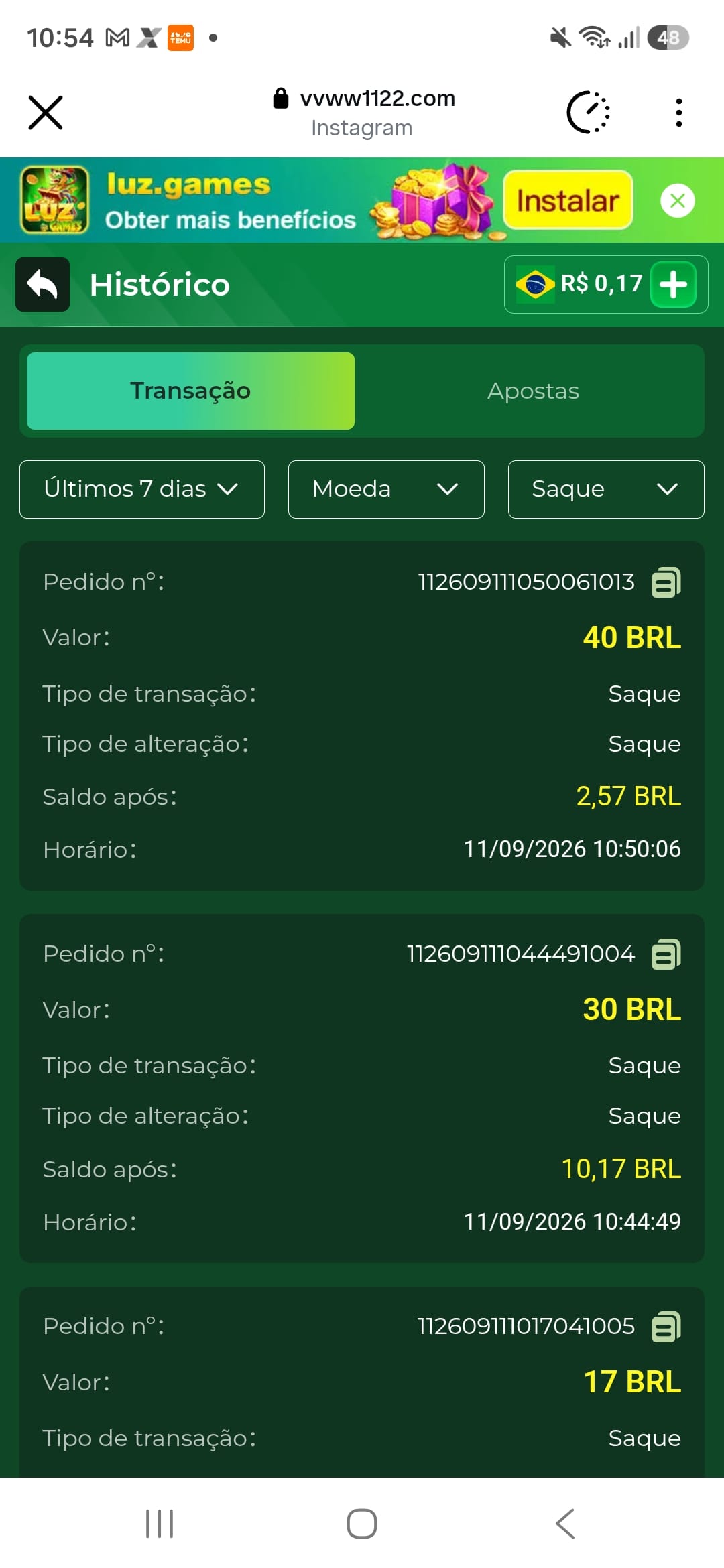Tap the dotted circle browser icon

[588, 112]
